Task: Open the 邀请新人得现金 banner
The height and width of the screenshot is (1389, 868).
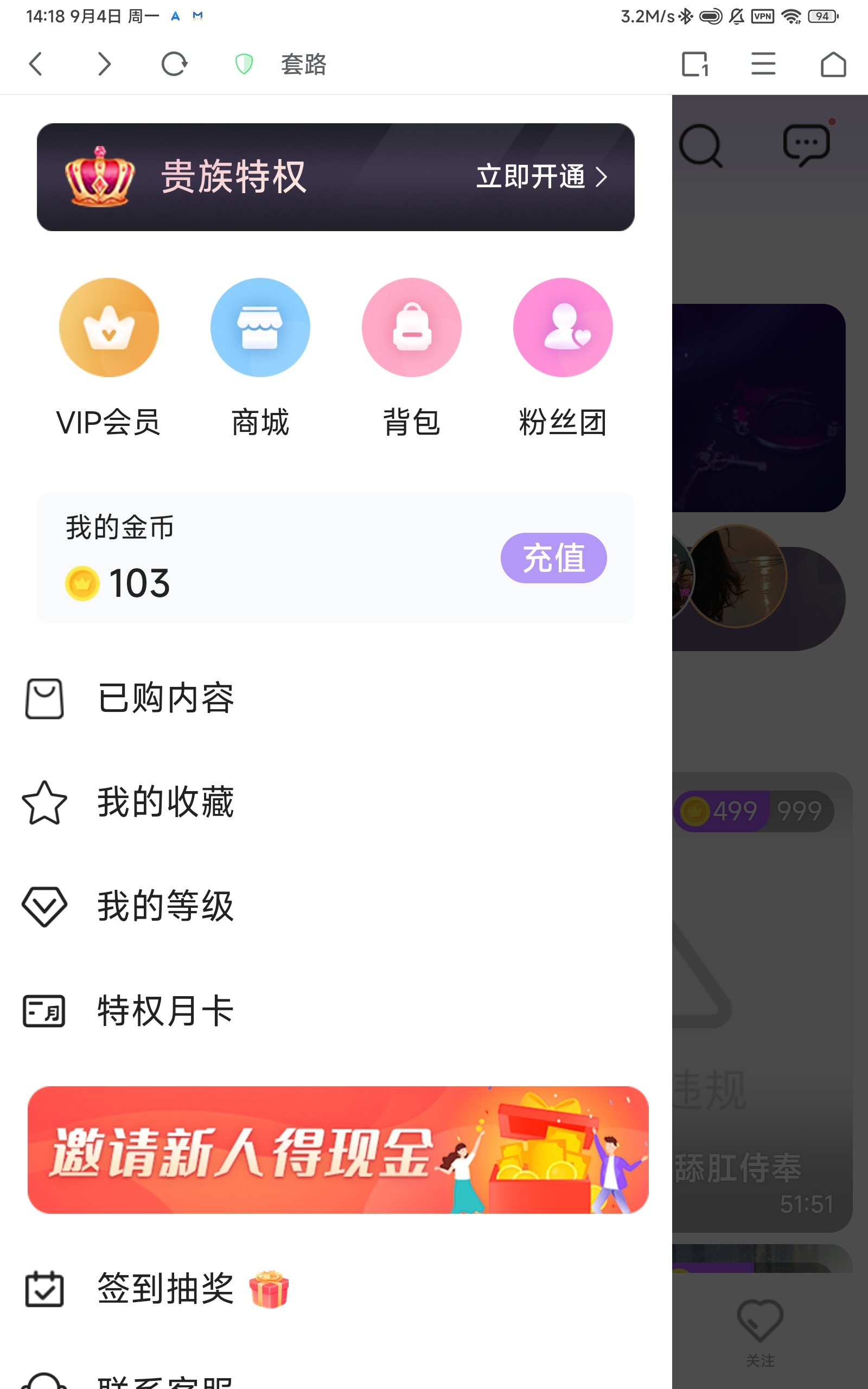Action: pyautogui.click(x=337, y=1149)
